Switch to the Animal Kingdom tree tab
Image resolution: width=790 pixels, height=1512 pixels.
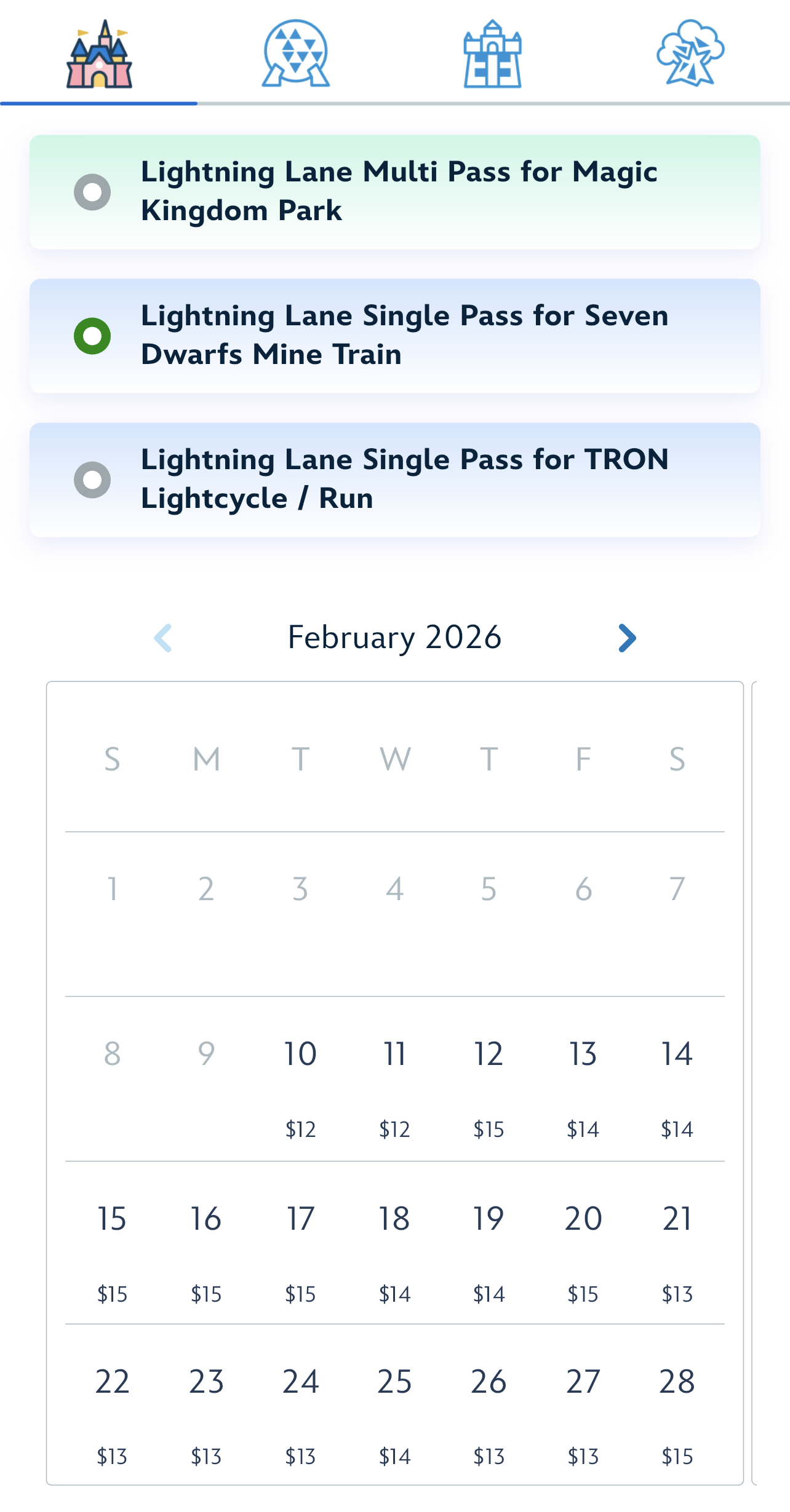click(690, 54)
